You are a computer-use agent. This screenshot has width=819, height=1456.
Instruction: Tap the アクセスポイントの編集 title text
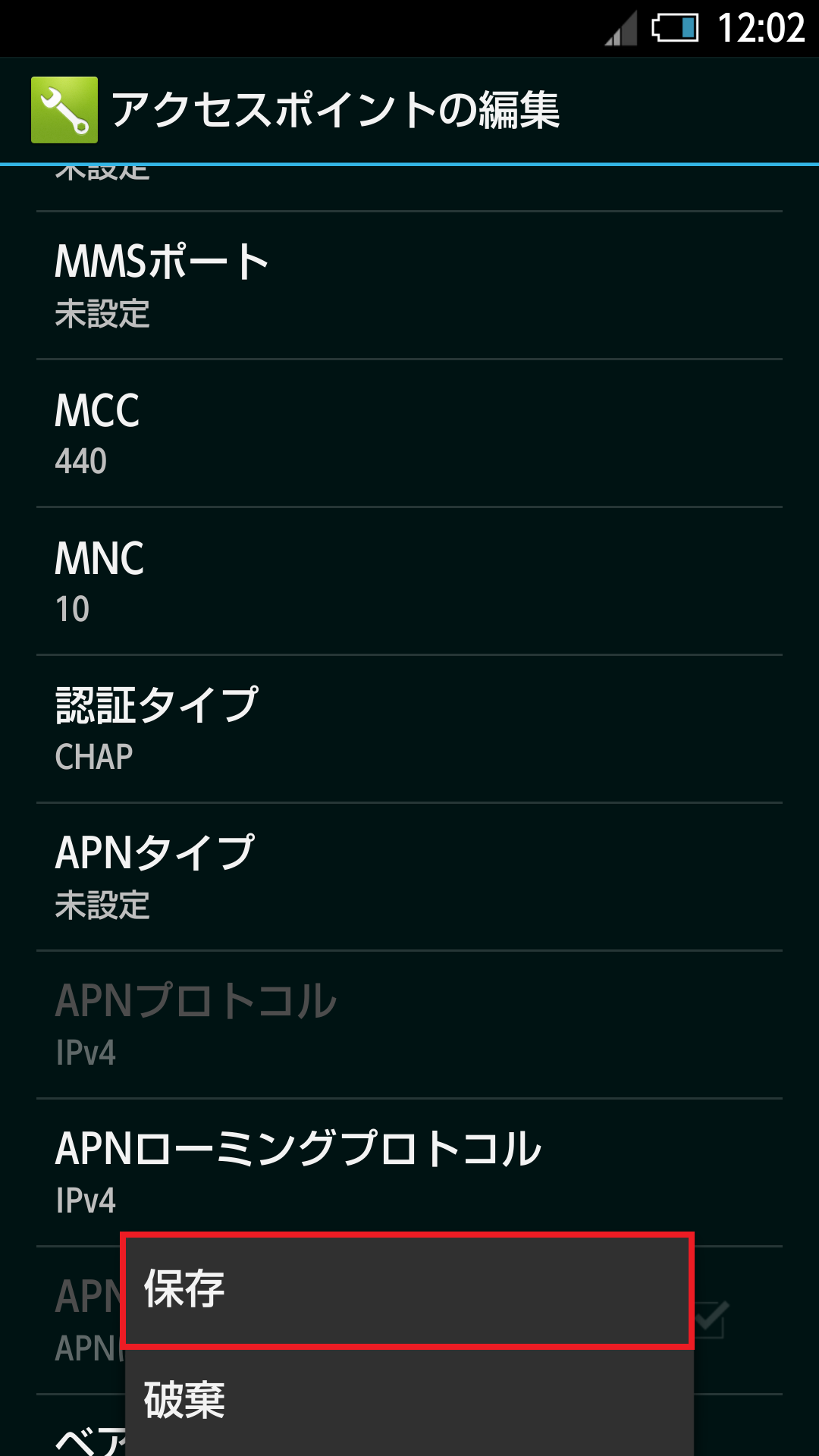coord(337,110)
